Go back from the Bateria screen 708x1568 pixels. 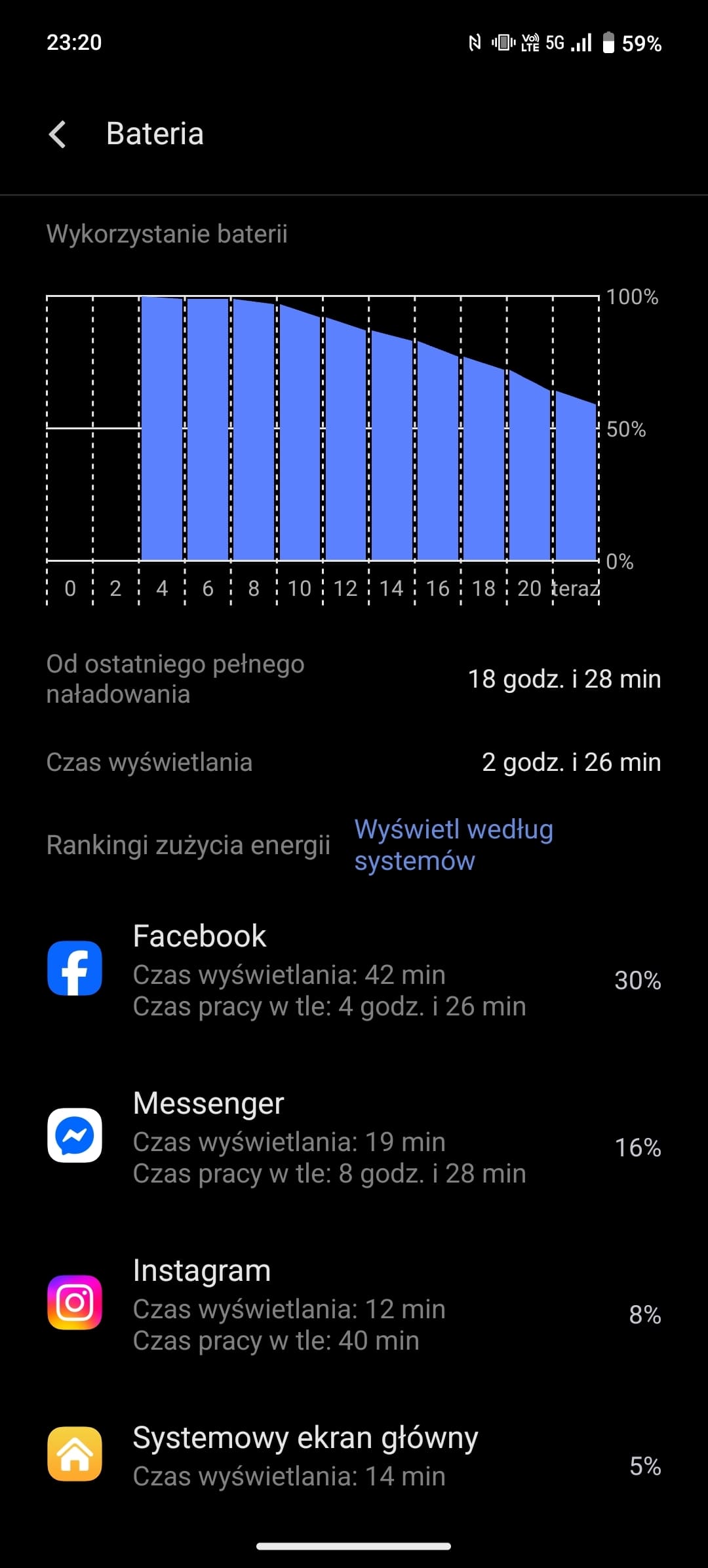pos(58,134)
